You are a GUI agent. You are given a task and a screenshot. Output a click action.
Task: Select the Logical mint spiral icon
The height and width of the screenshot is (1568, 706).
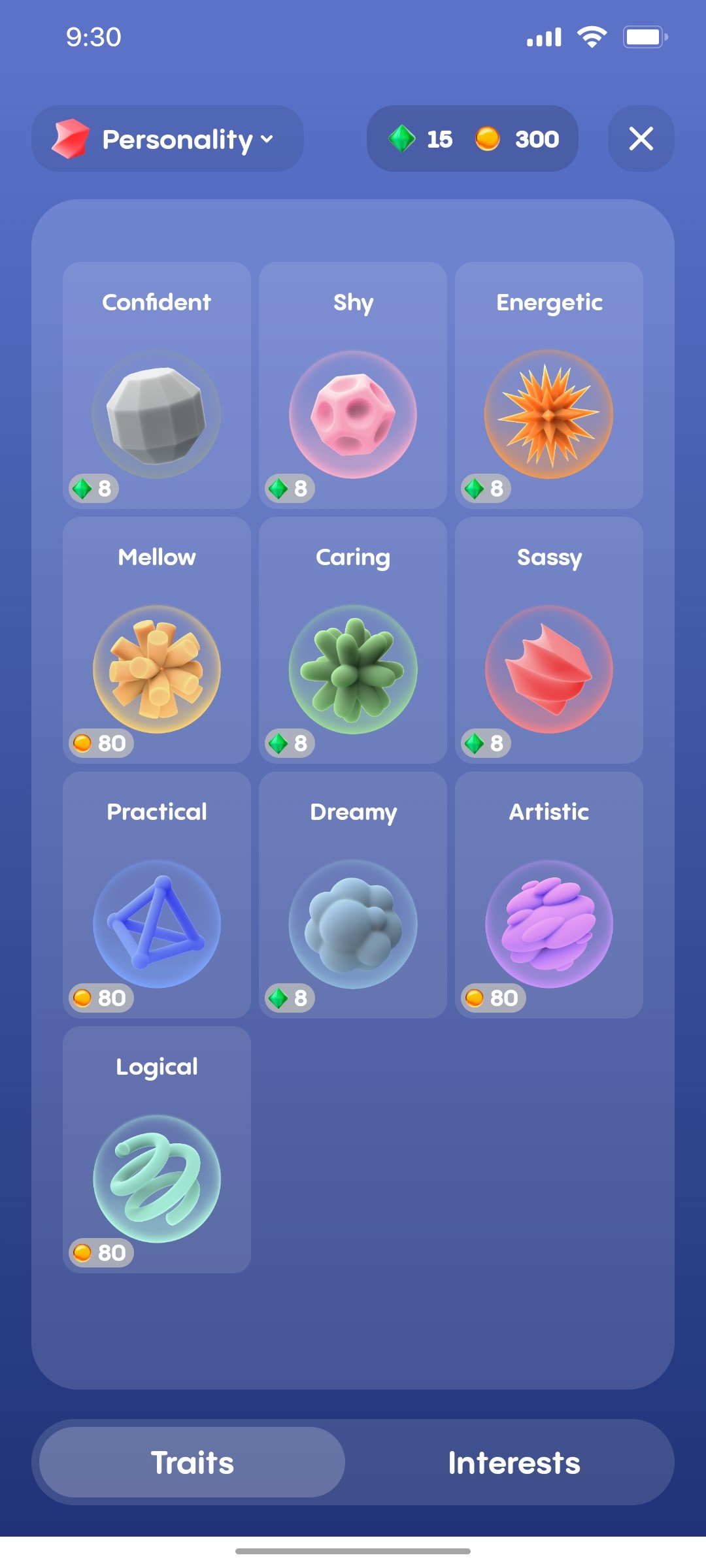[157, 1176]
